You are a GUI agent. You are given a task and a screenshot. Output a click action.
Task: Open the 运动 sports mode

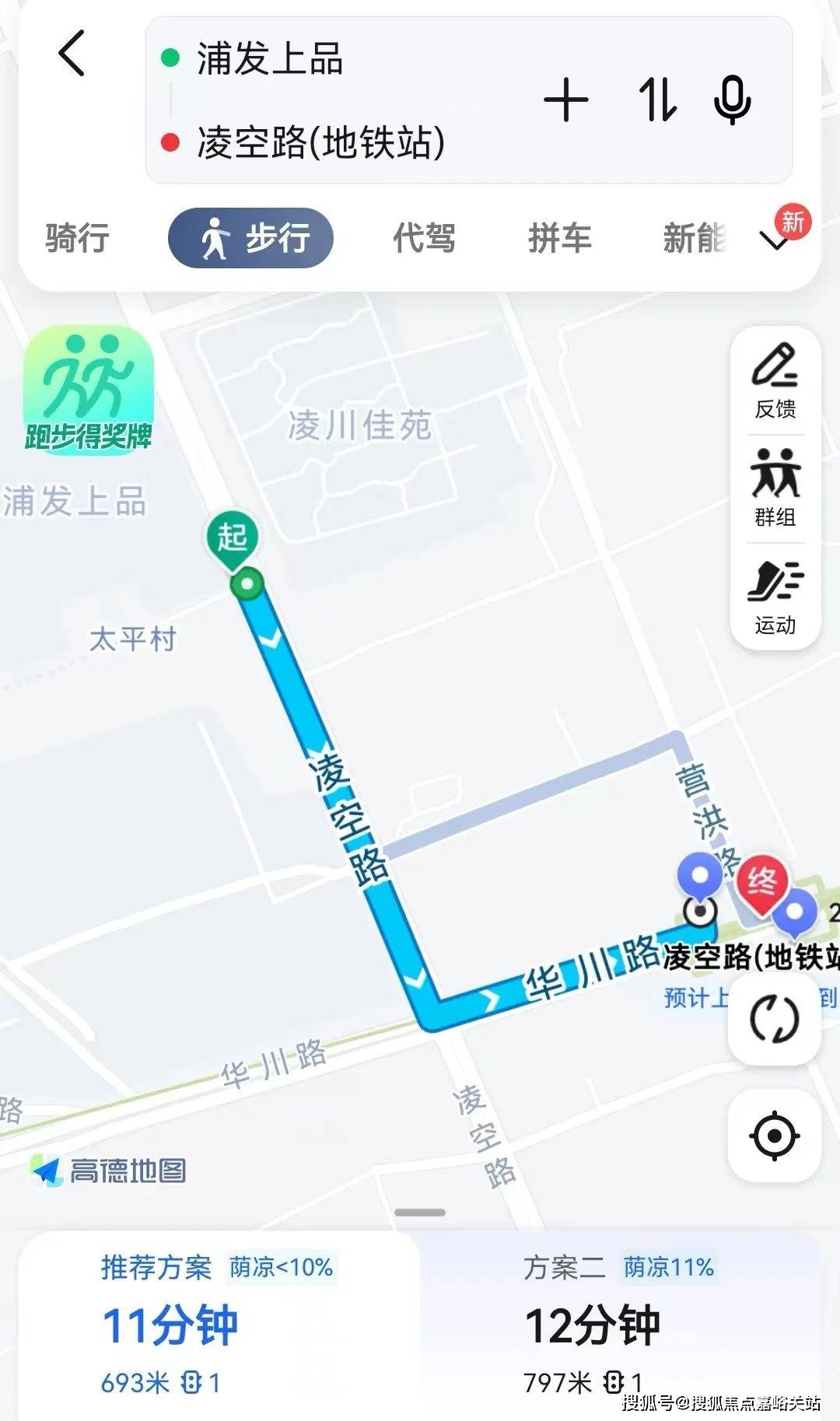(775, 597)
